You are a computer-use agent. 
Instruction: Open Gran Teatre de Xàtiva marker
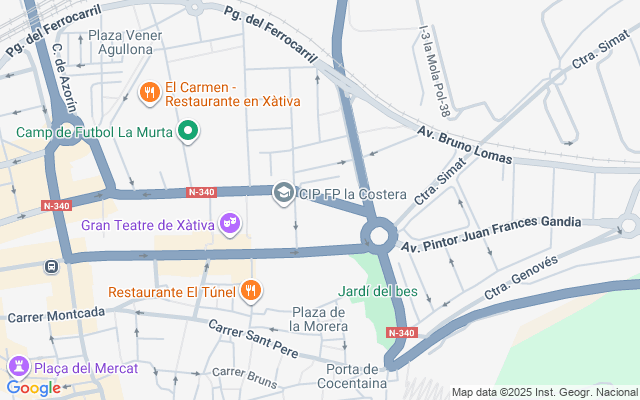pyautogui.click(x=229, y=223)
